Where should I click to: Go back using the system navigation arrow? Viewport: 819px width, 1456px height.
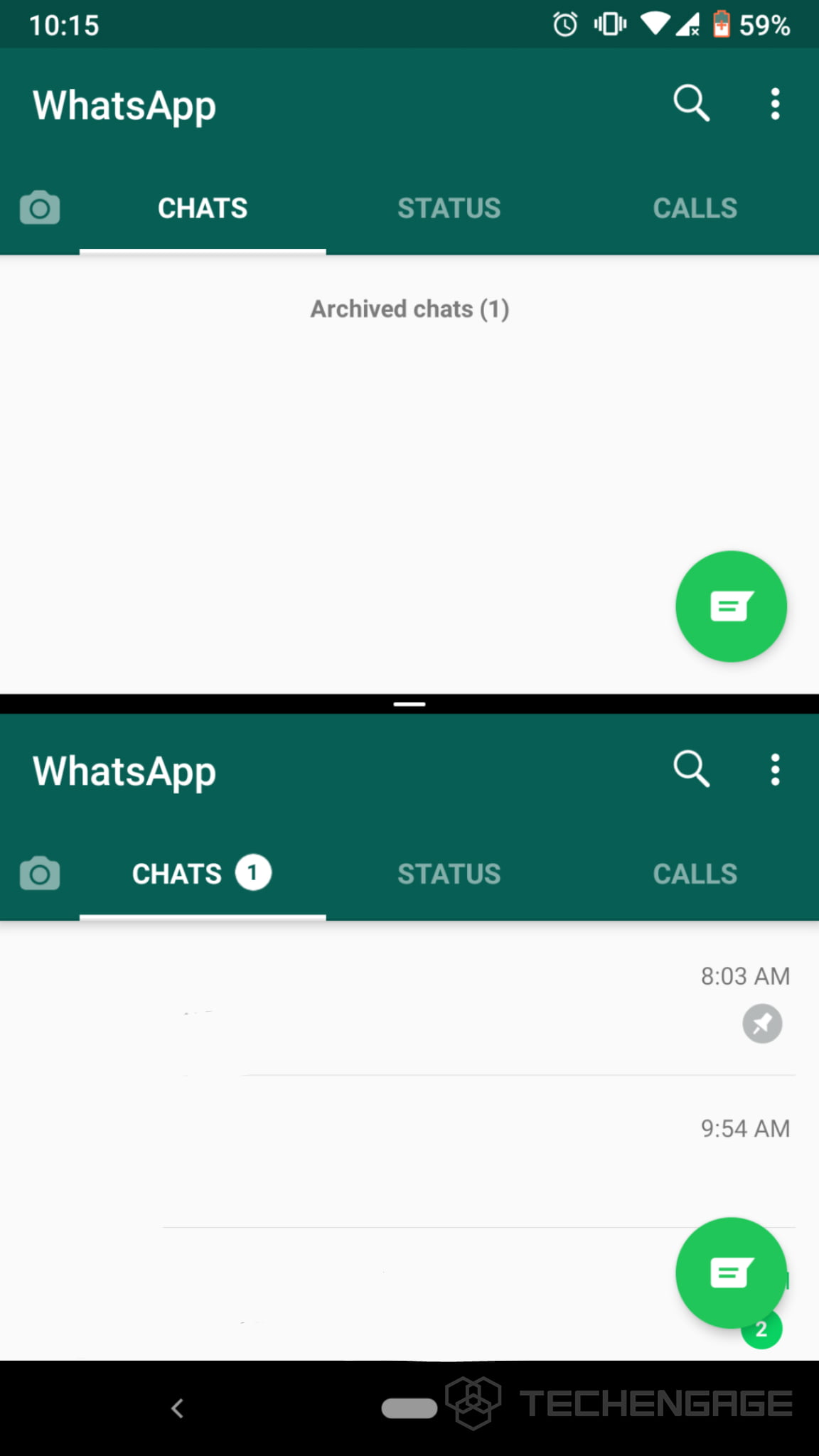pyautogui.click(x=177, y=1408)
